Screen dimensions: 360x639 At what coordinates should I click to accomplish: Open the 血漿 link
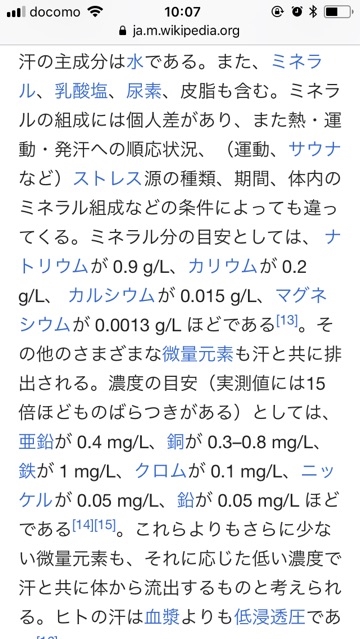(x=162, y=618)
